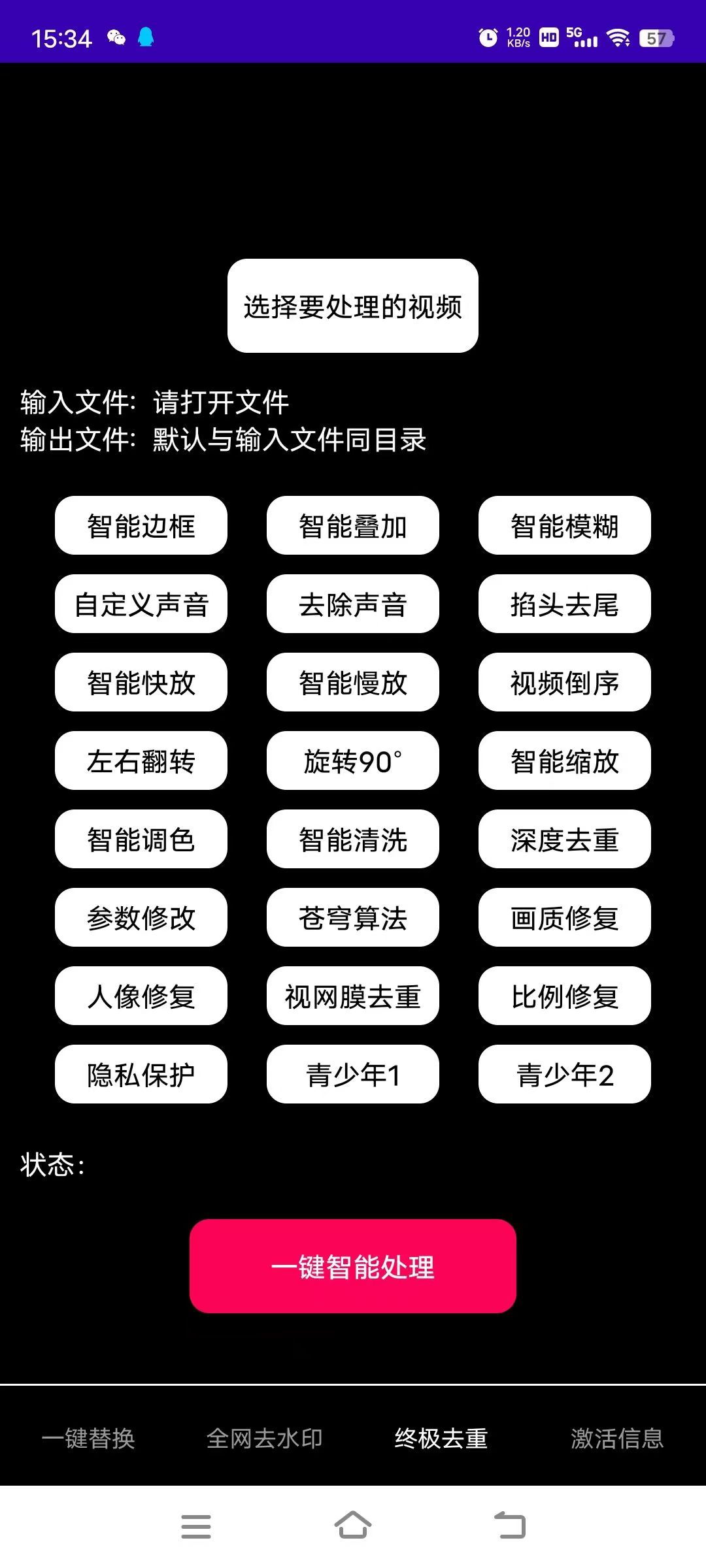
Task: Start 一键智能处理
Action: click(x=353, y=1266)
